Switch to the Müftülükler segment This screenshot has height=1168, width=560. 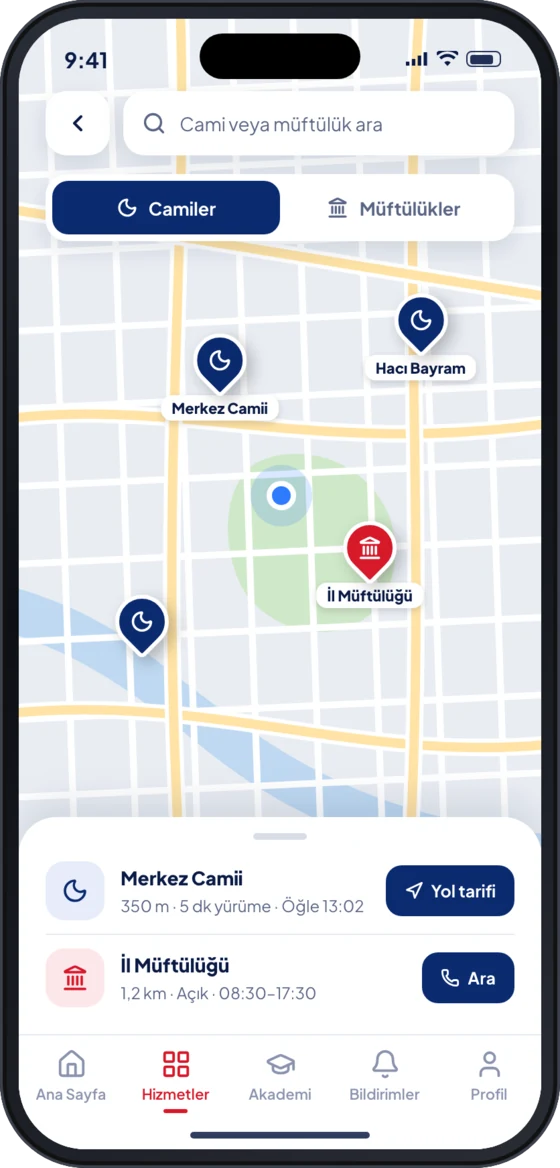point(394,209)
